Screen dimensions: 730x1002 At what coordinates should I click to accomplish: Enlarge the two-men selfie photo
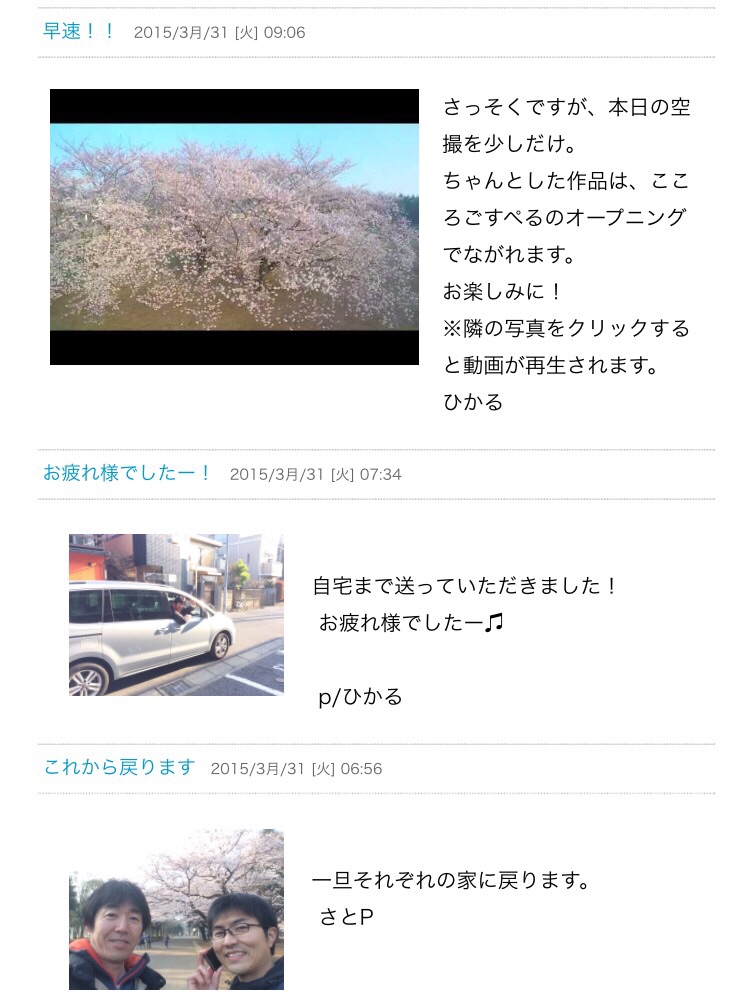176,910
